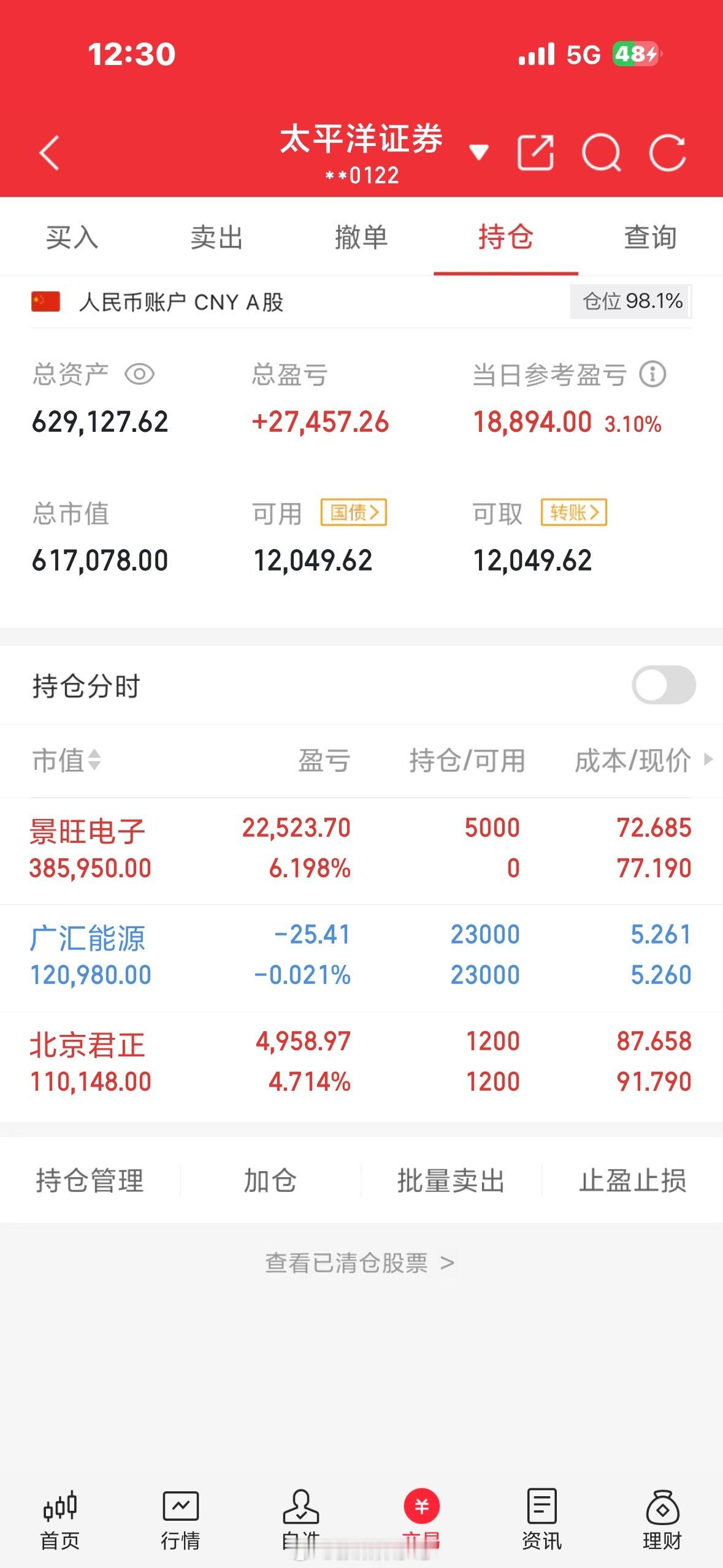Image resolution: width=723 pixels, height=1568 pixels.
Task: Expand more columns via the 成本/现价 arrow
Action: (706, 761)
